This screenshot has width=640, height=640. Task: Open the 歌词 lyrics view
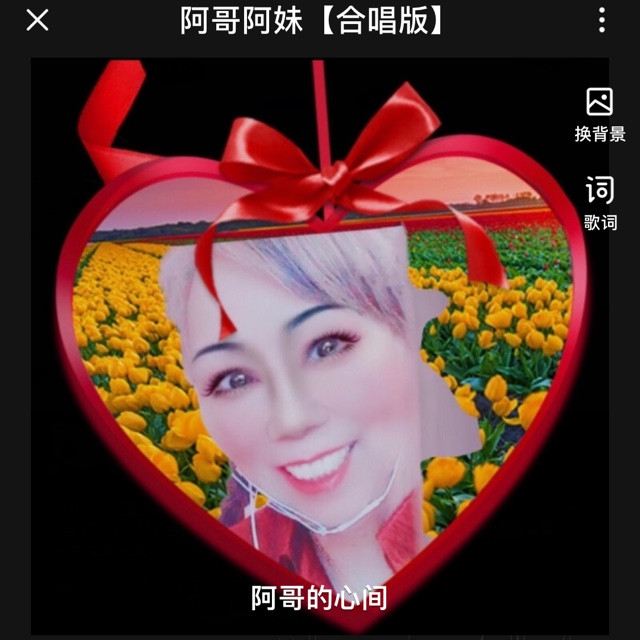coord(599,201)
